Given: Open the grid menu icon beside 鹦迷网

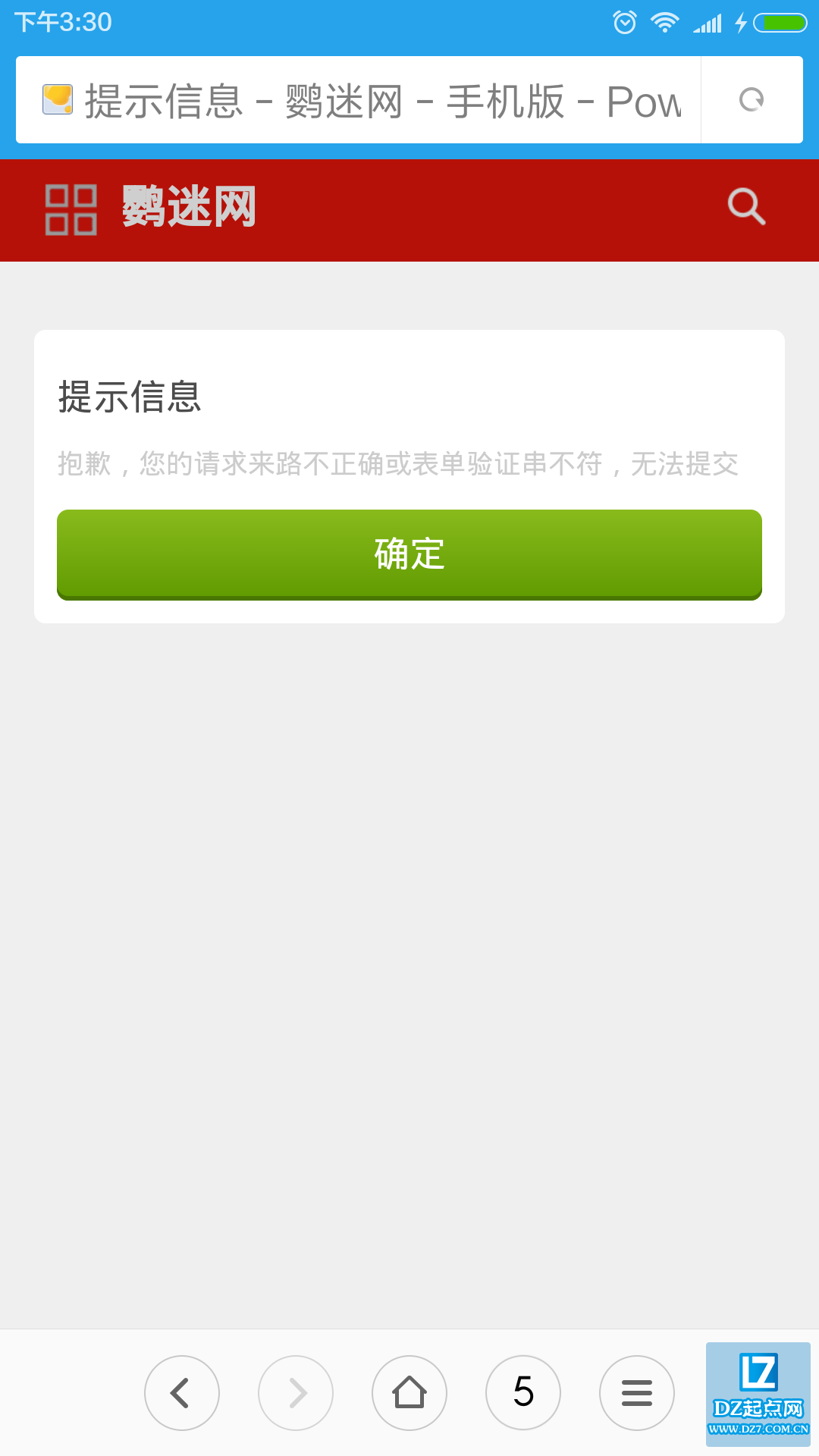Looking at the screenshot, I should pyautogui.click(x=71, y=210).
